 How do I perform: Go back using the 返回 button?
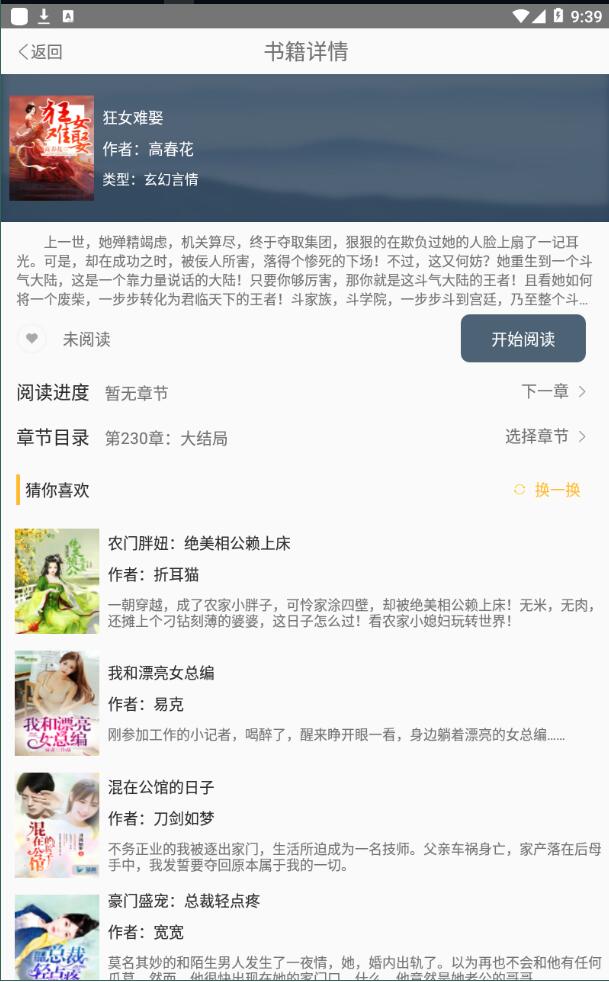pyautogui.click(x=40, y=52)
